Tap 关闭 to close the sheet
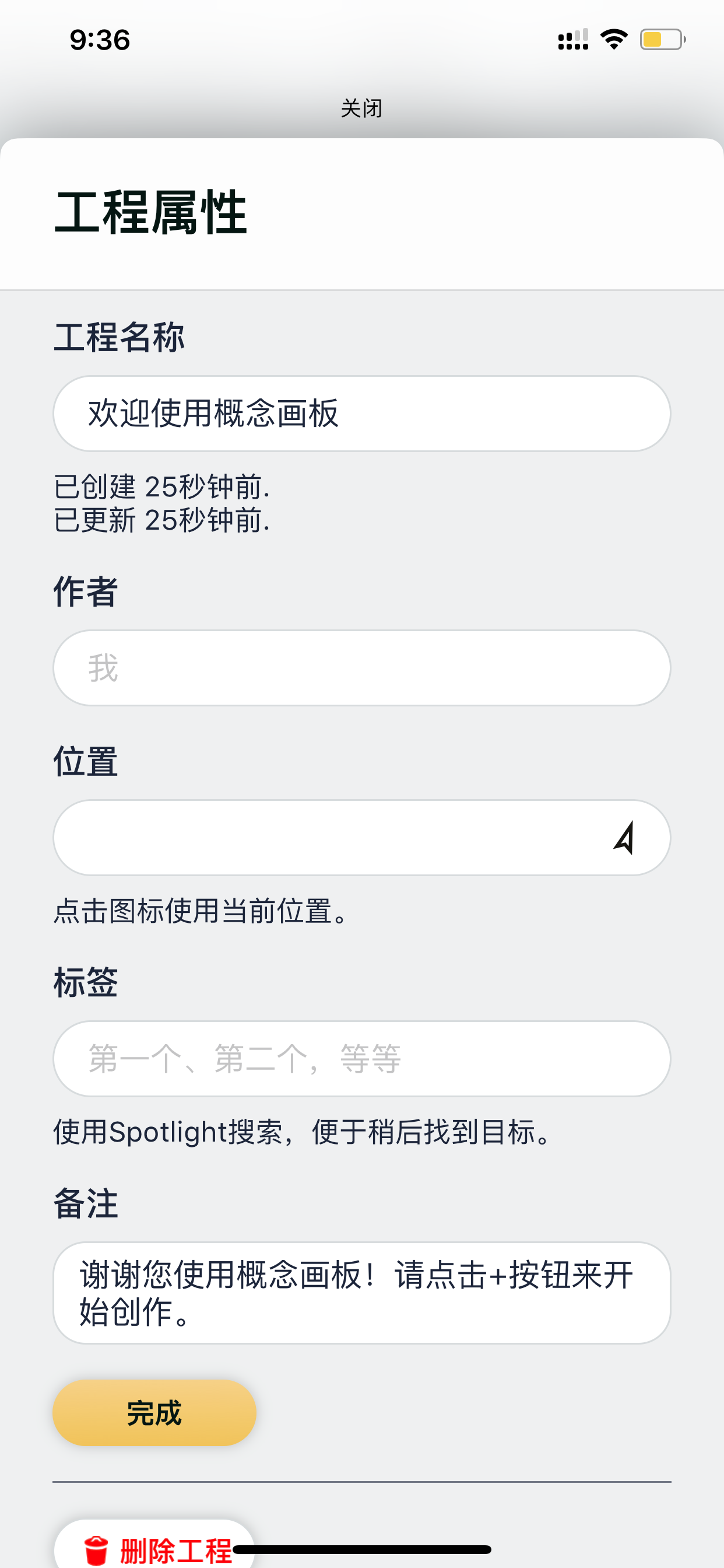Viewport: 724px width, 1568px height. [361, 108]
